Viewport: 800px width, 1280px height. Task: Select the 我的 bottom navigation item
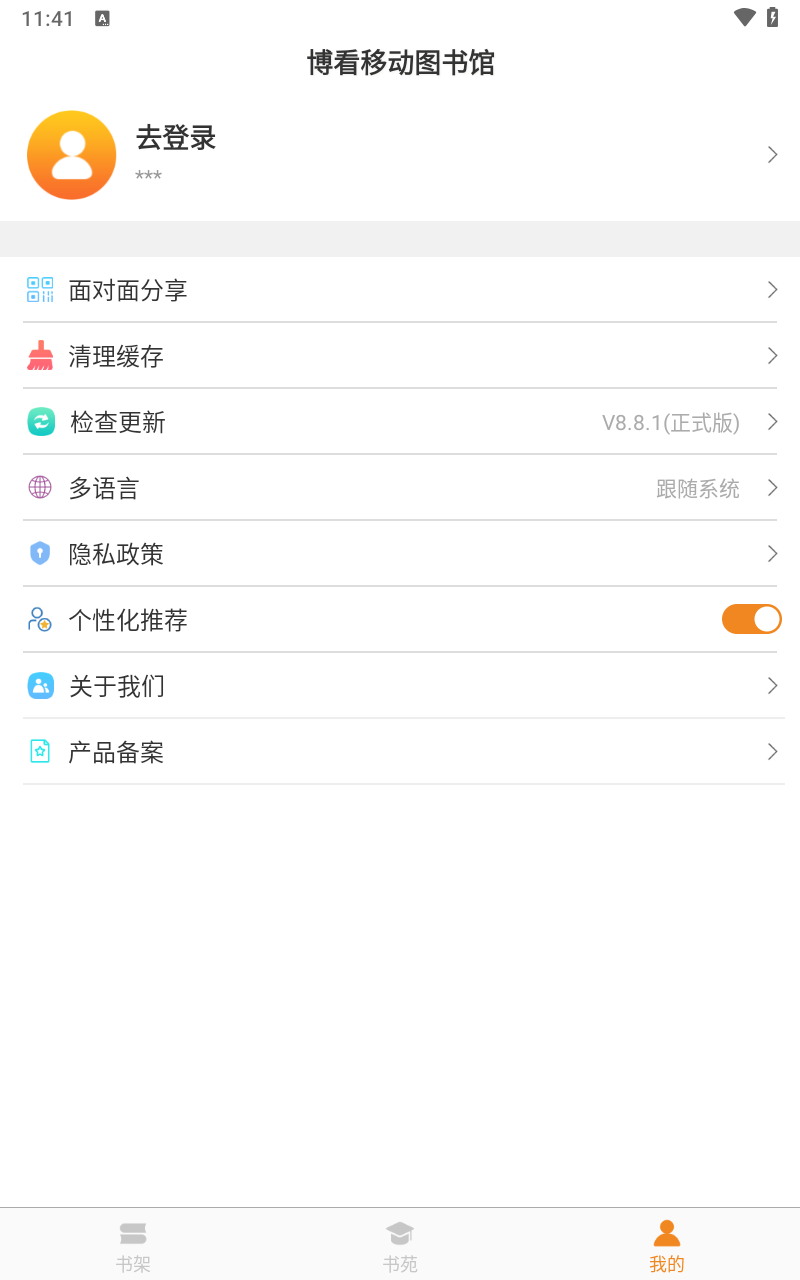point(666,1243)
